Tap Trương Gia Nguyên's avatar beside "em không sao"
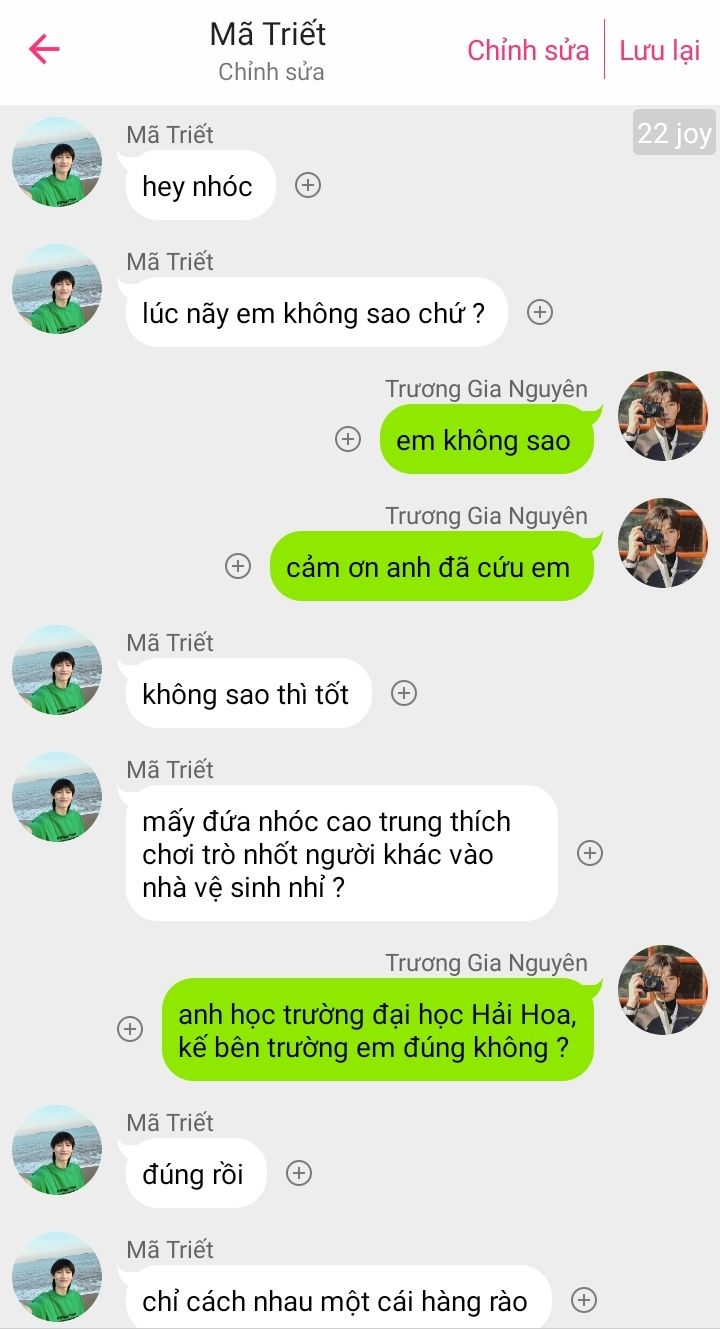This screenshot has width=720, height=1330. (662, 416)
